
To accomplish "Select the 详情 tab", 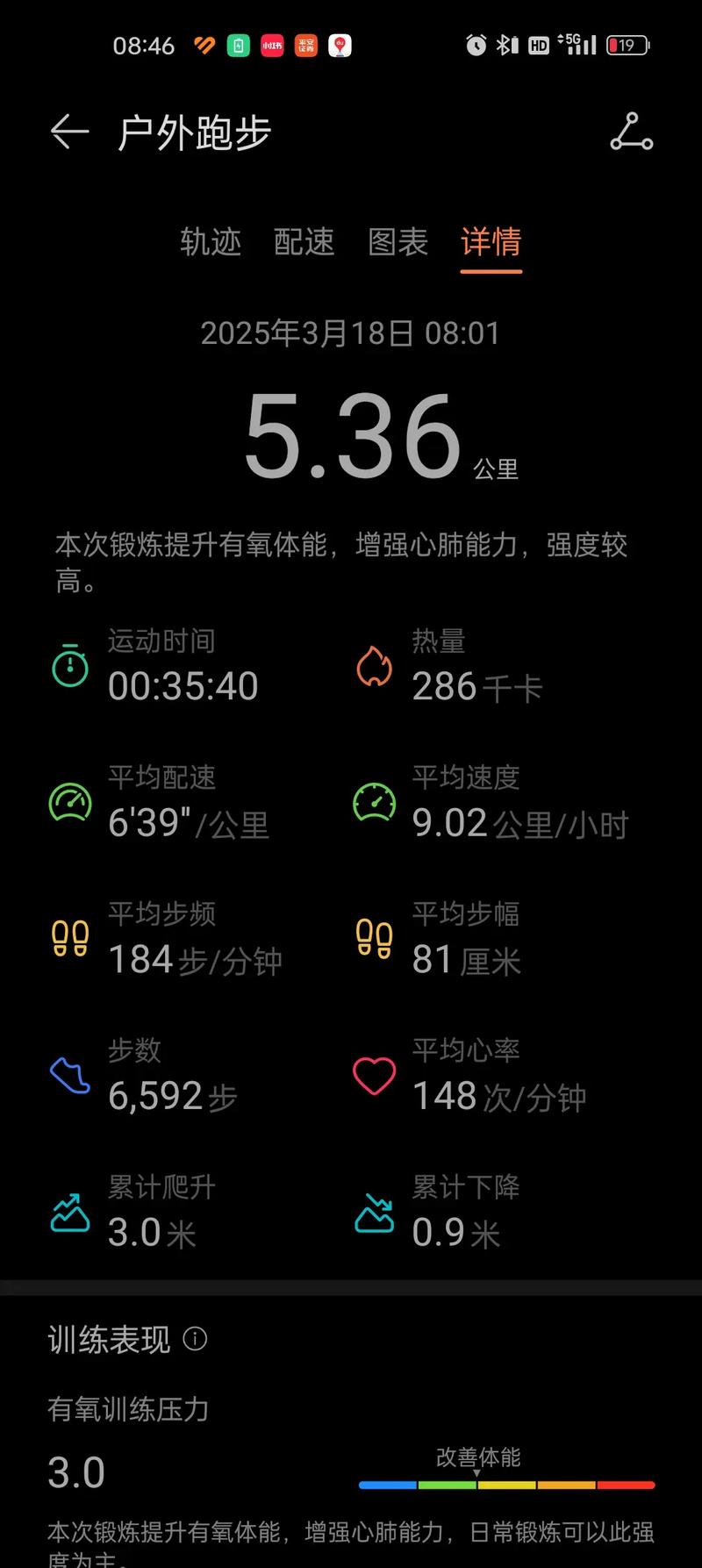I will [491, 243].
